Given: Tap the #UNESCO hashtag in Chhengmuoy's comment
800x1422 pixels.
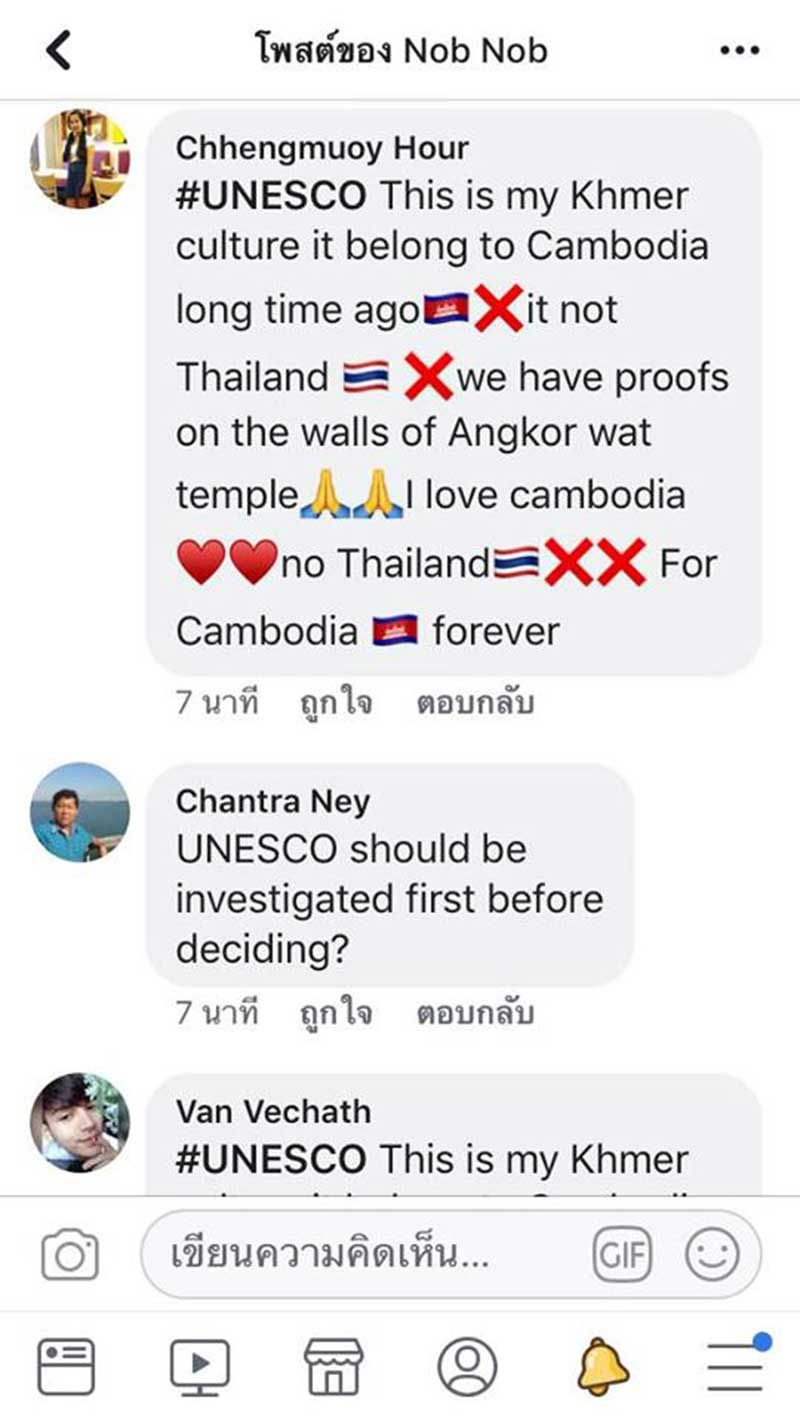Looking at the screenshot, I should click(271, 196).
